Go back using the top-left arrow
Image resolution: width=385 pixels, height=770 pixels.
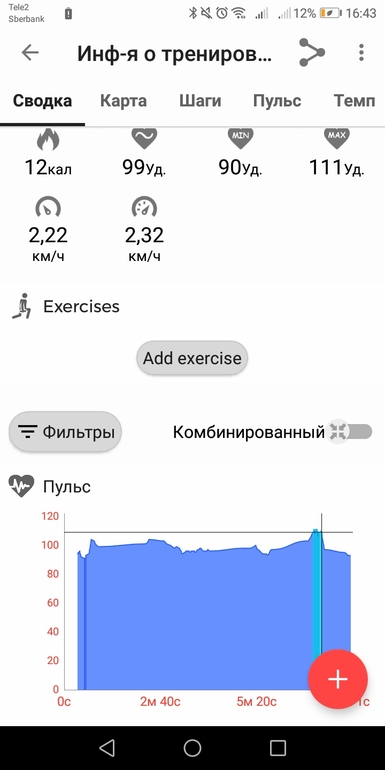tap(30, 52)
